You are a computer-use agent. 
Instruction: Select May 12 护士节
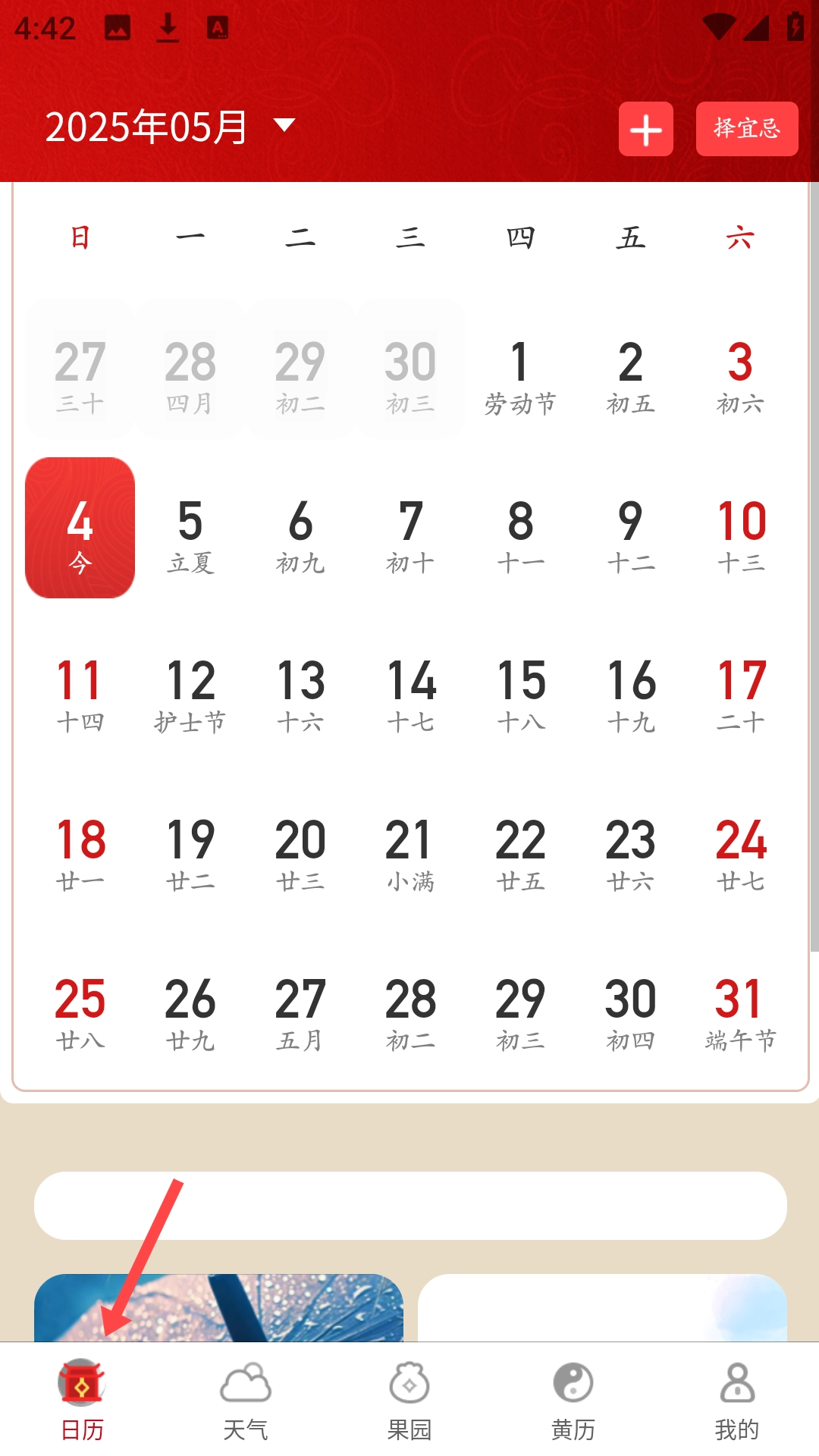(x=190, y=694)
